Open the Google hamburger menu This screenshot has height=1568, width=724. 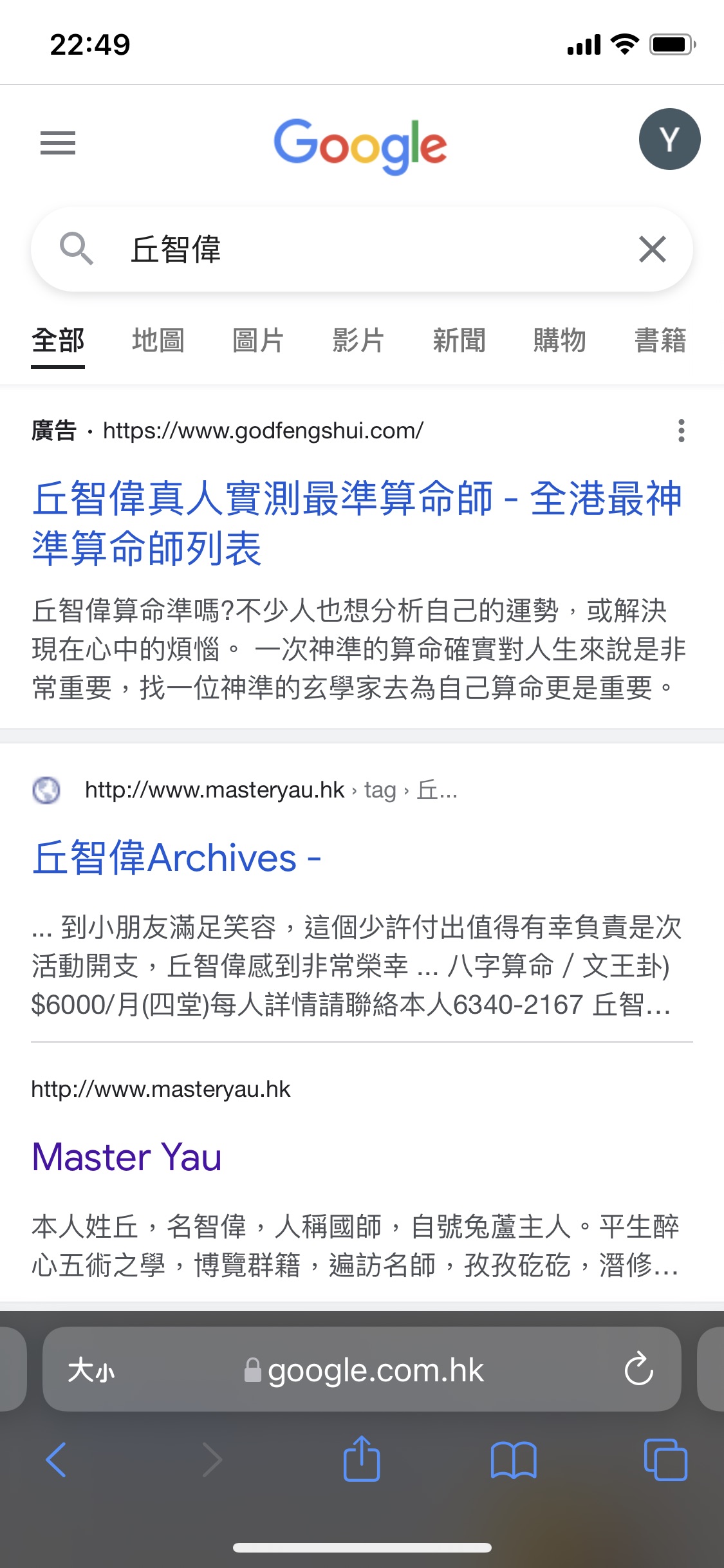click(x=58, y=143)
